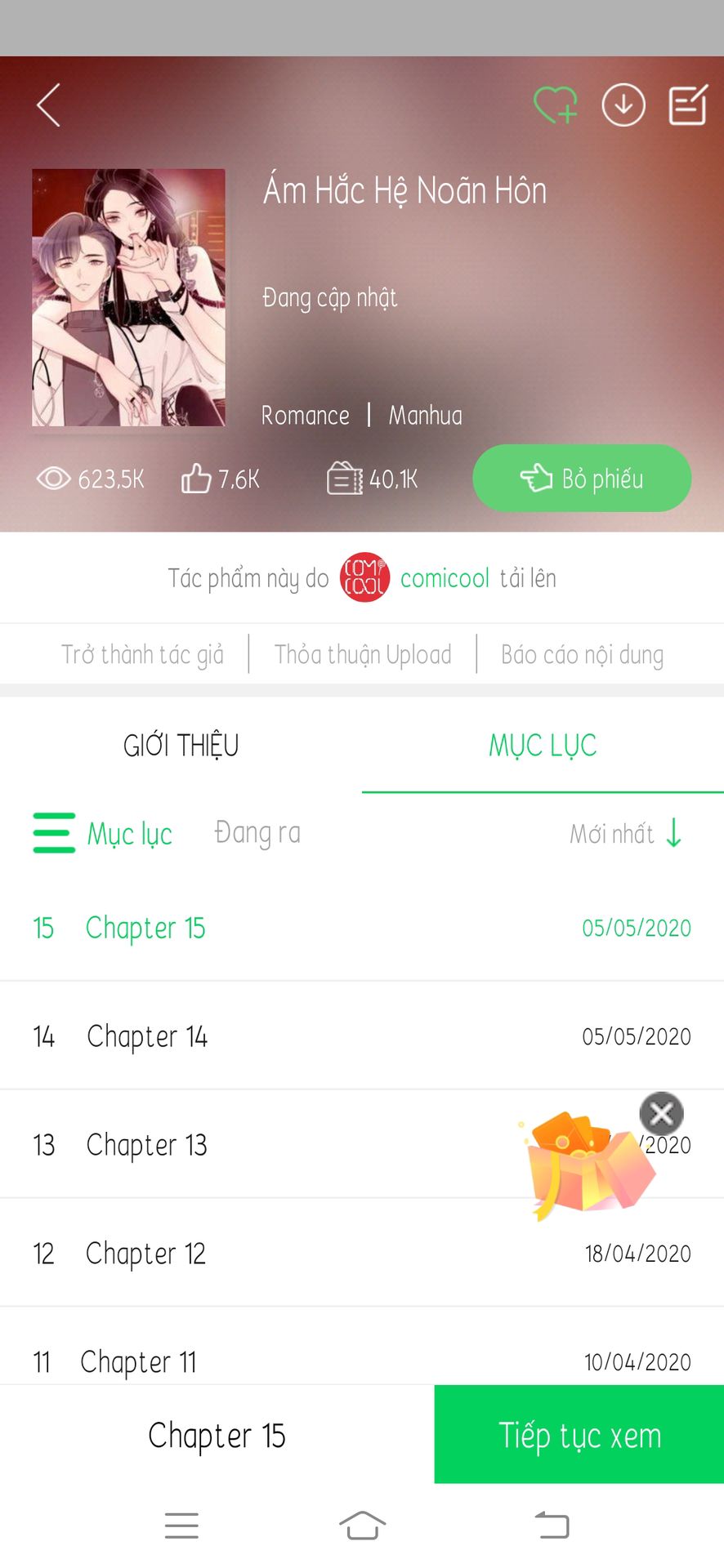Open the write comment icon
Image resolution: width=724 pixels, height=1568 pixels.
pos(687,105)
